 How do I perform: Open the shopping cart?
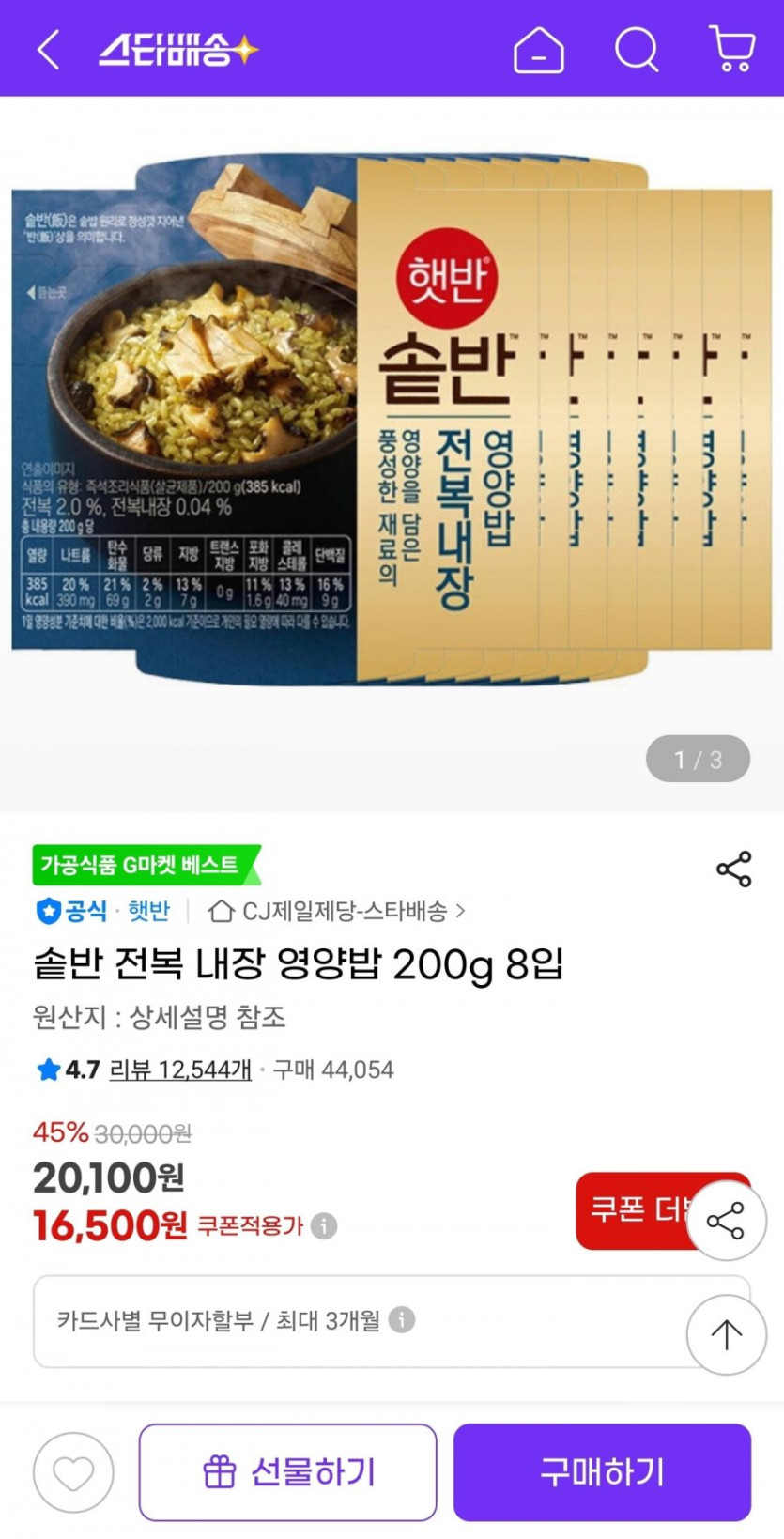point(732,49)
